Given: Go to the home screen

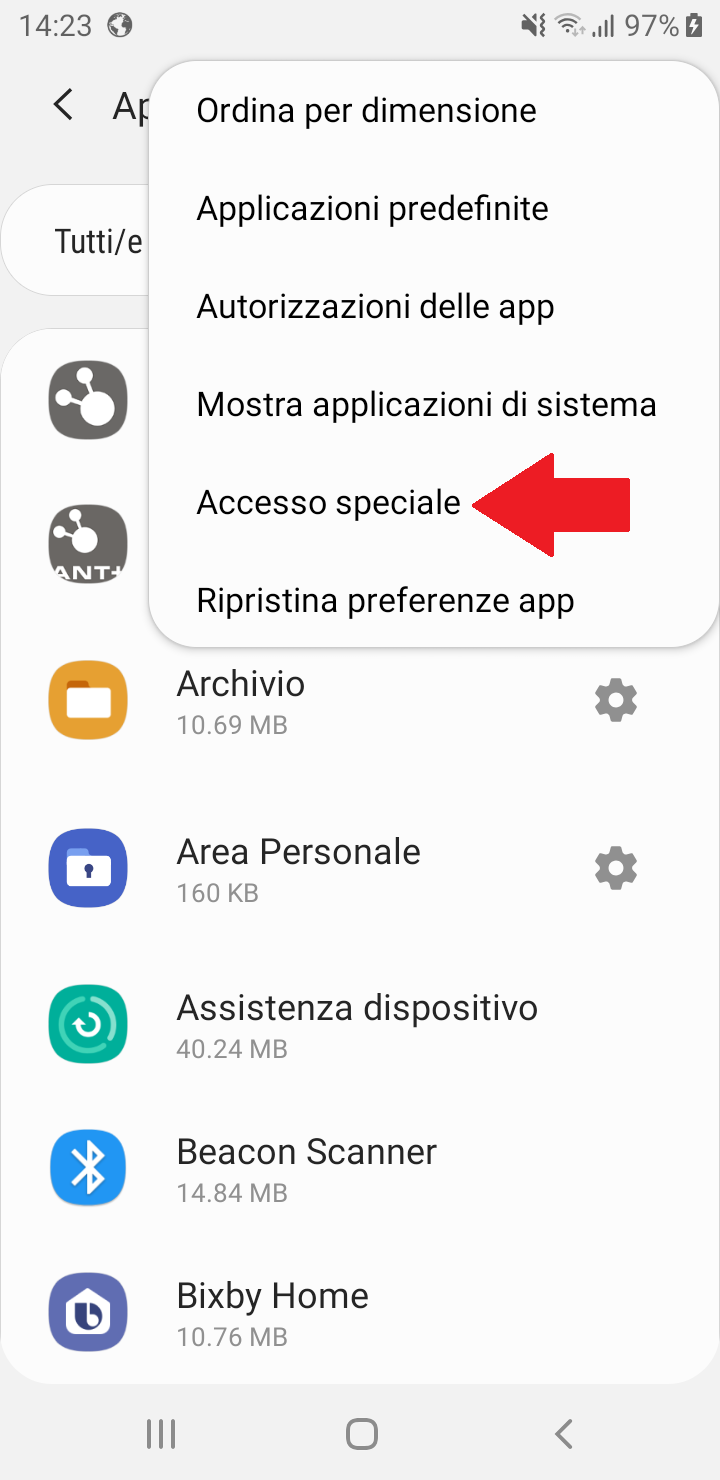Looking at the screenshot, I should 361,1434.
